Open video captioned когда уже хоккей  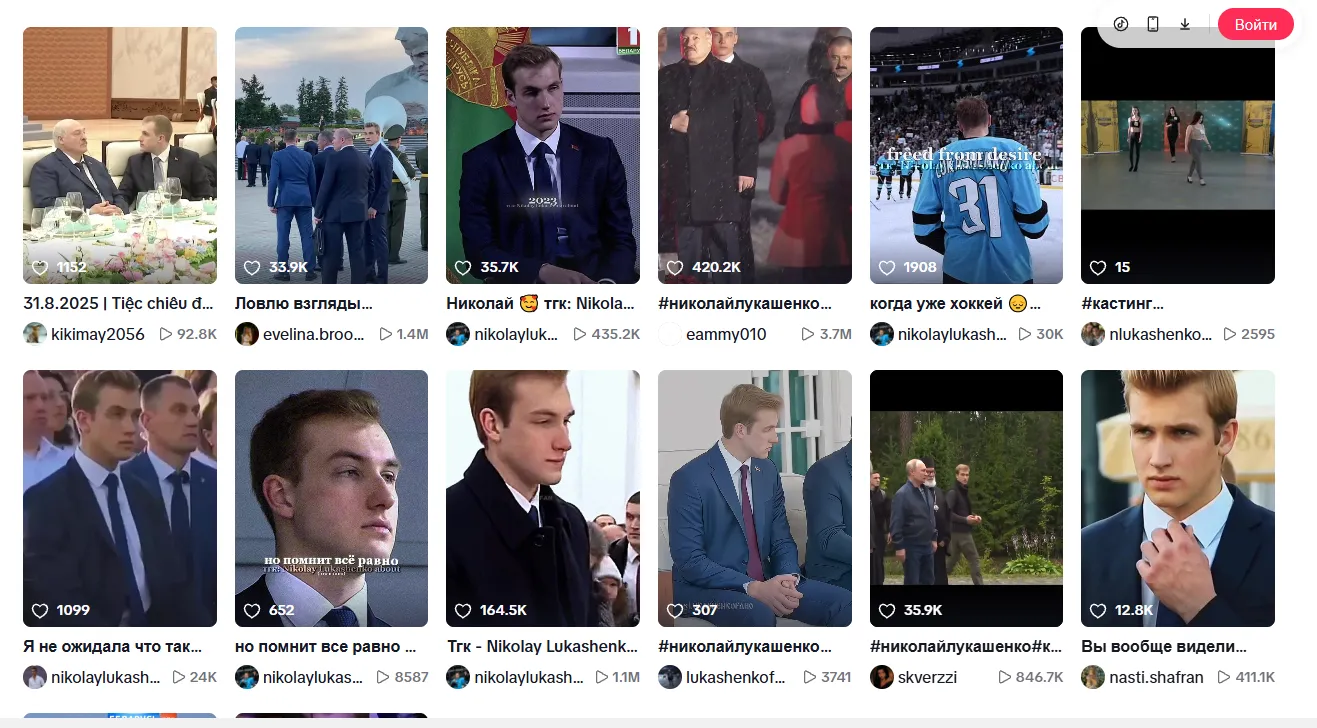click(966, 155)
